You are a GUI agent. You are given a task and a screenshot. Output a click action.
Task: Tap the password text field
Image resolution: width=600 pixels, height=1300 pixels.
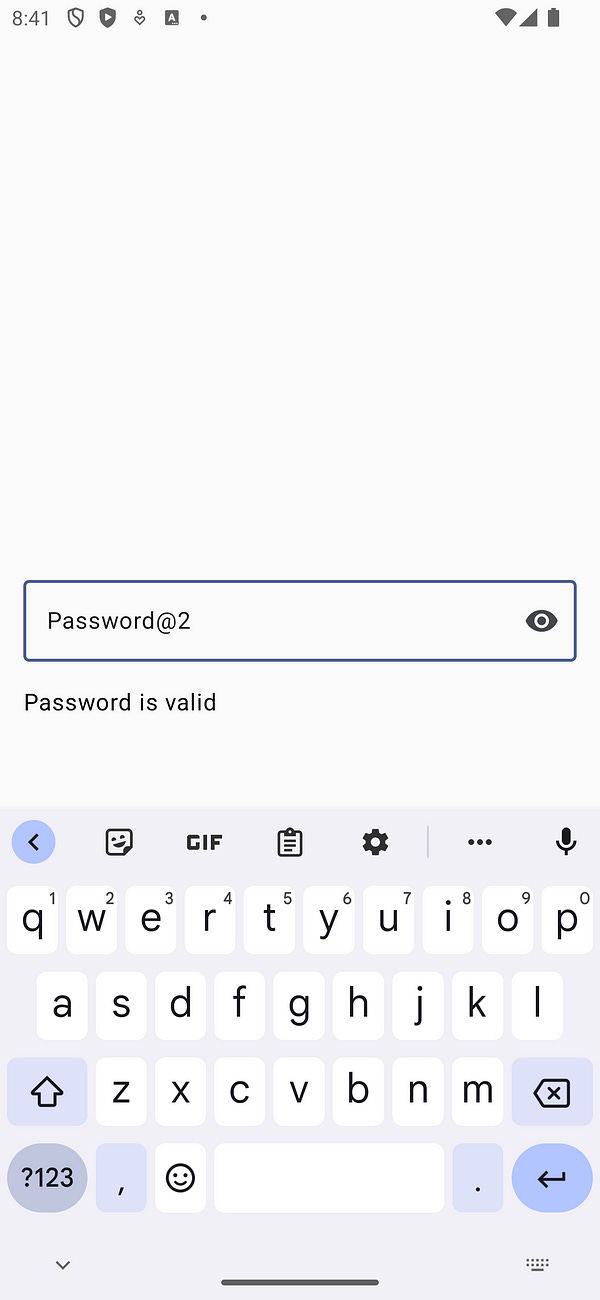(x=300, y=621)
